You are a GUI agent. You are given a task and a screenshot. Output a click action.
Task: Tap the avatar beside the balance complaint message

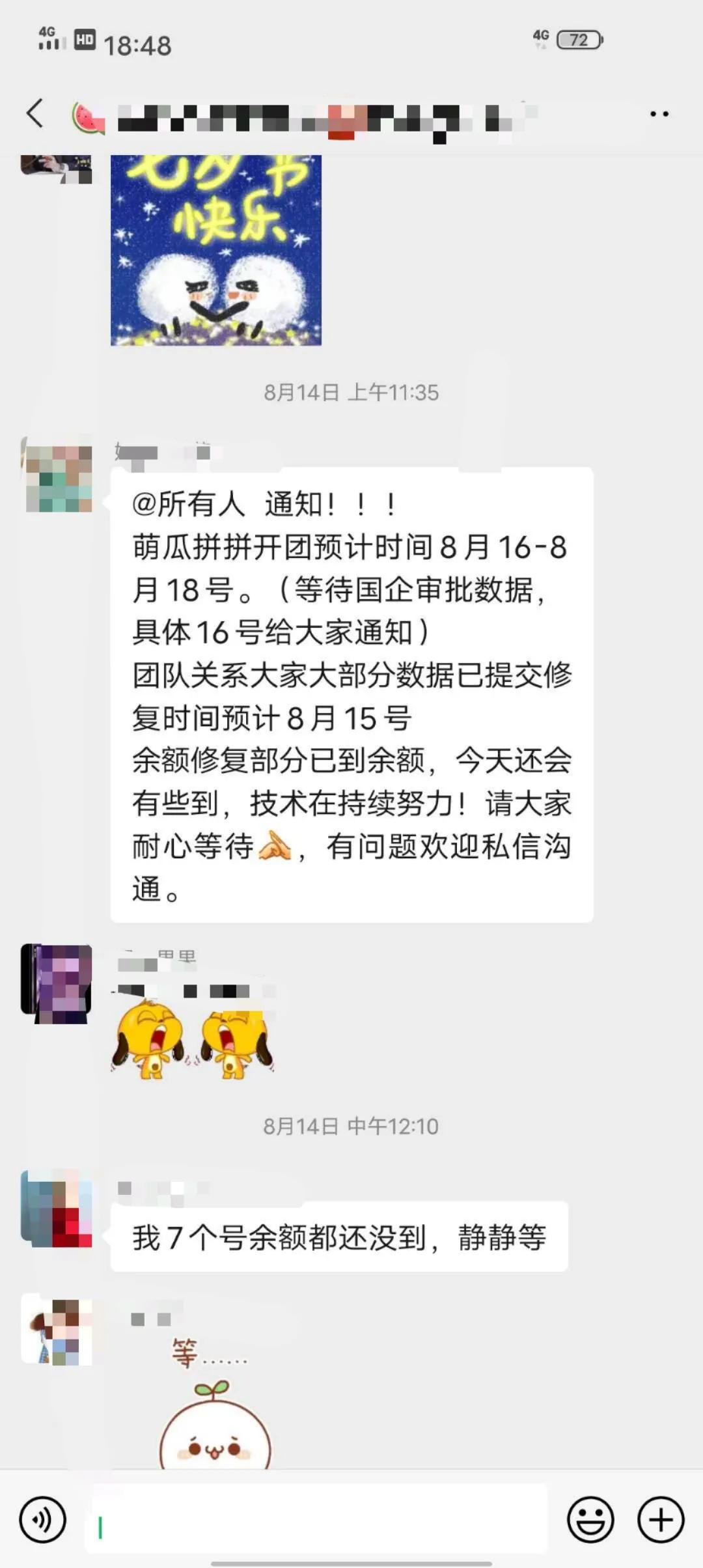coord(59,1208)
